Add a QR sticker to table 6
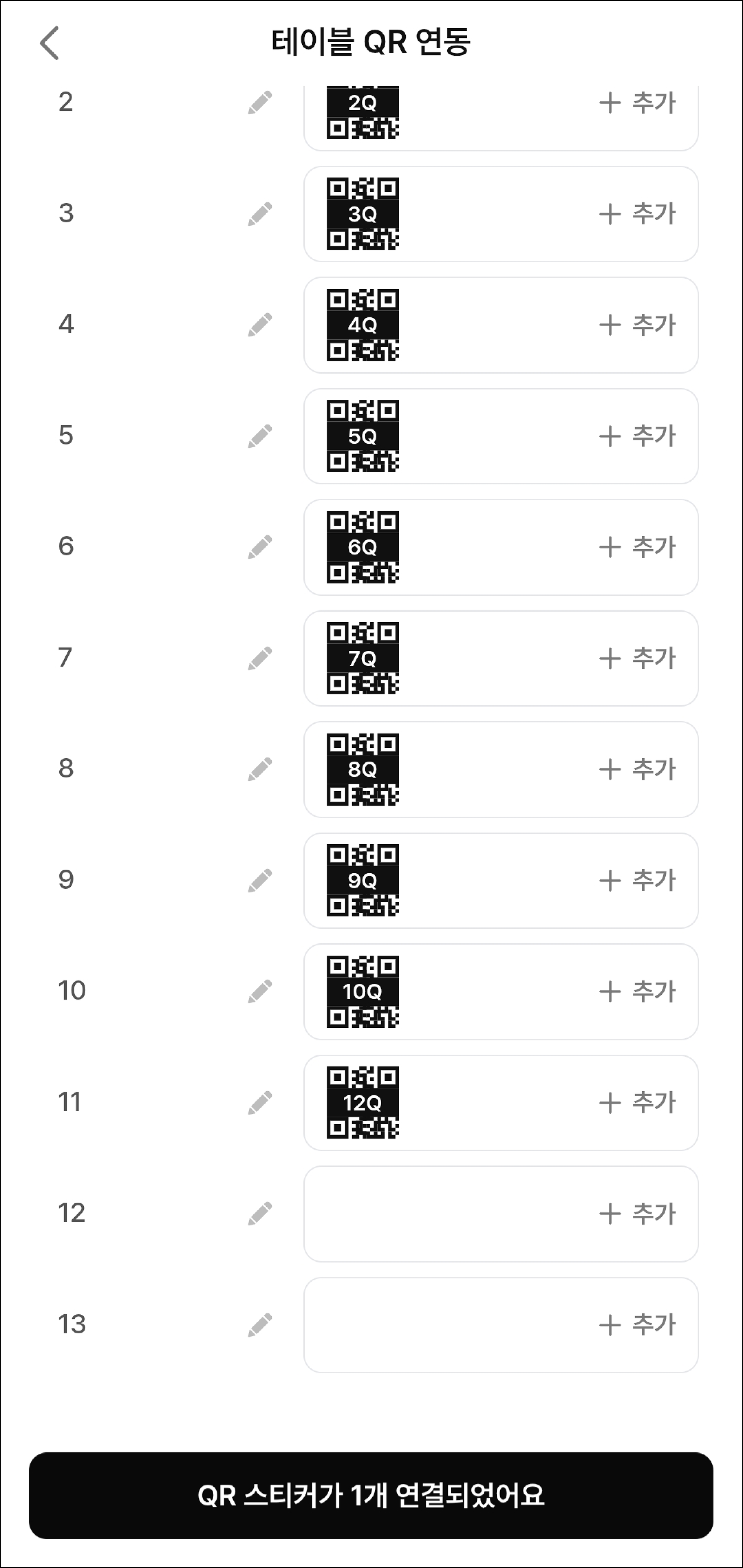The width and height of the screenshot is (743, 1568). pos(637,547)
